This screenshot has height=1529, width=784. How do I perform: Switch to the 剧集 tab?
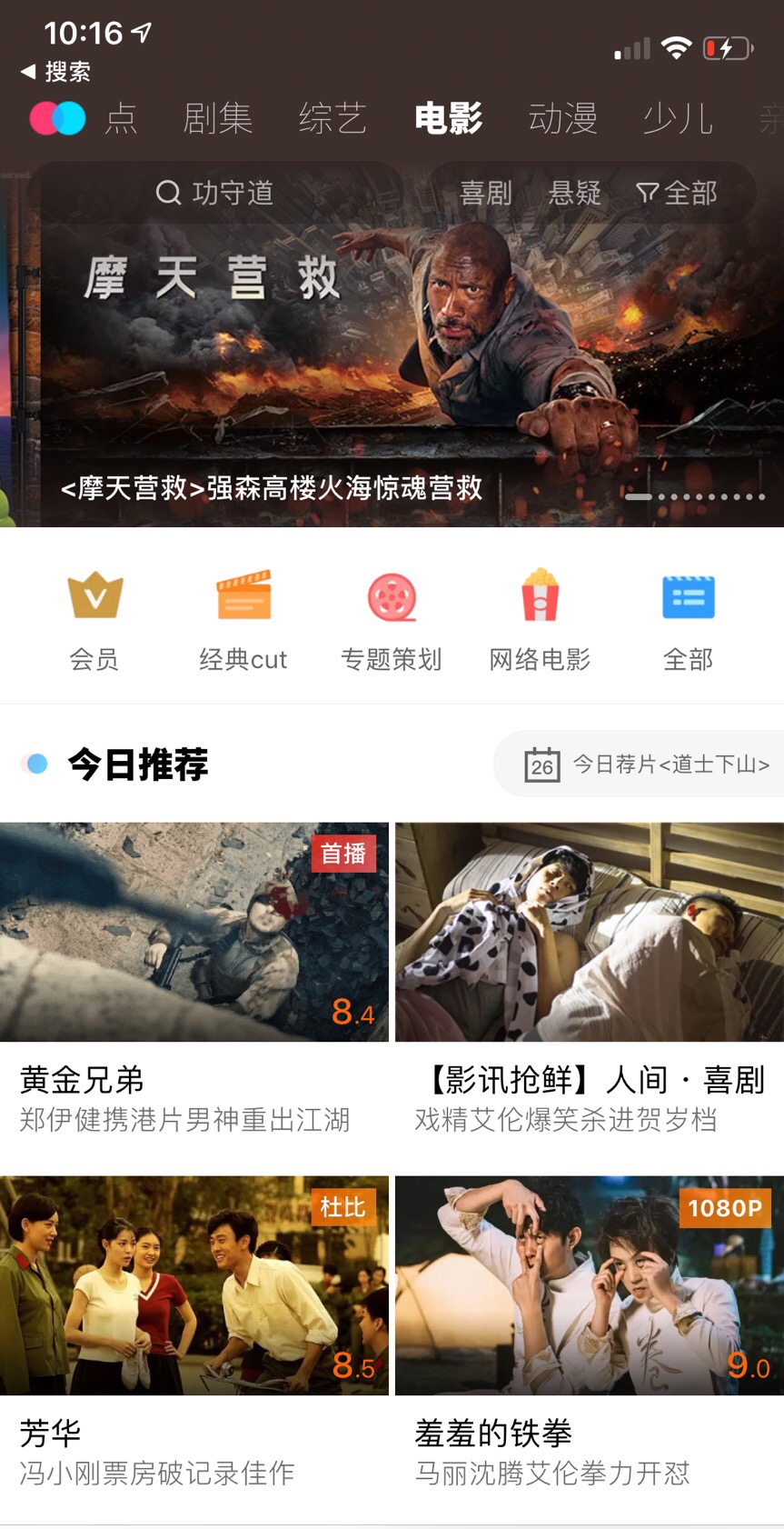tap(218, 118)
